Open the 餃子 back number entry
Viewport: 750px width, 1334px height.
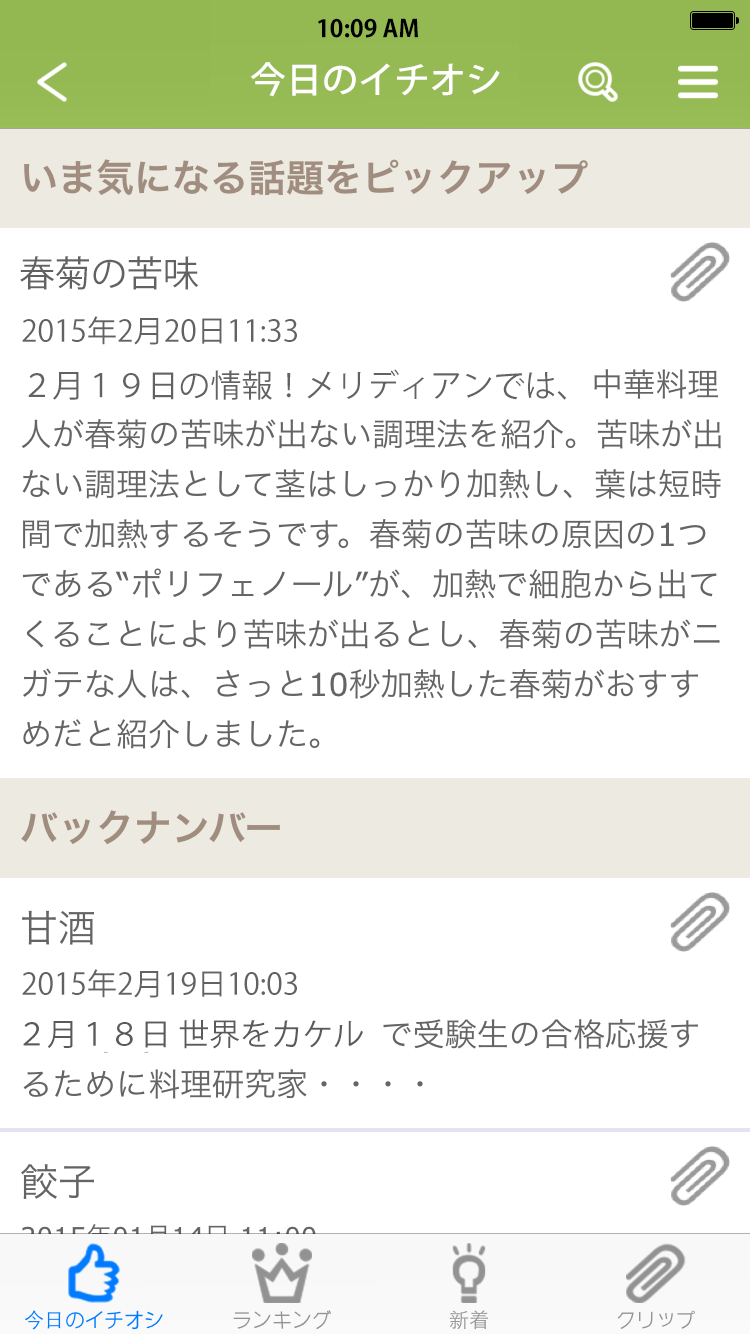[300, 1185]
